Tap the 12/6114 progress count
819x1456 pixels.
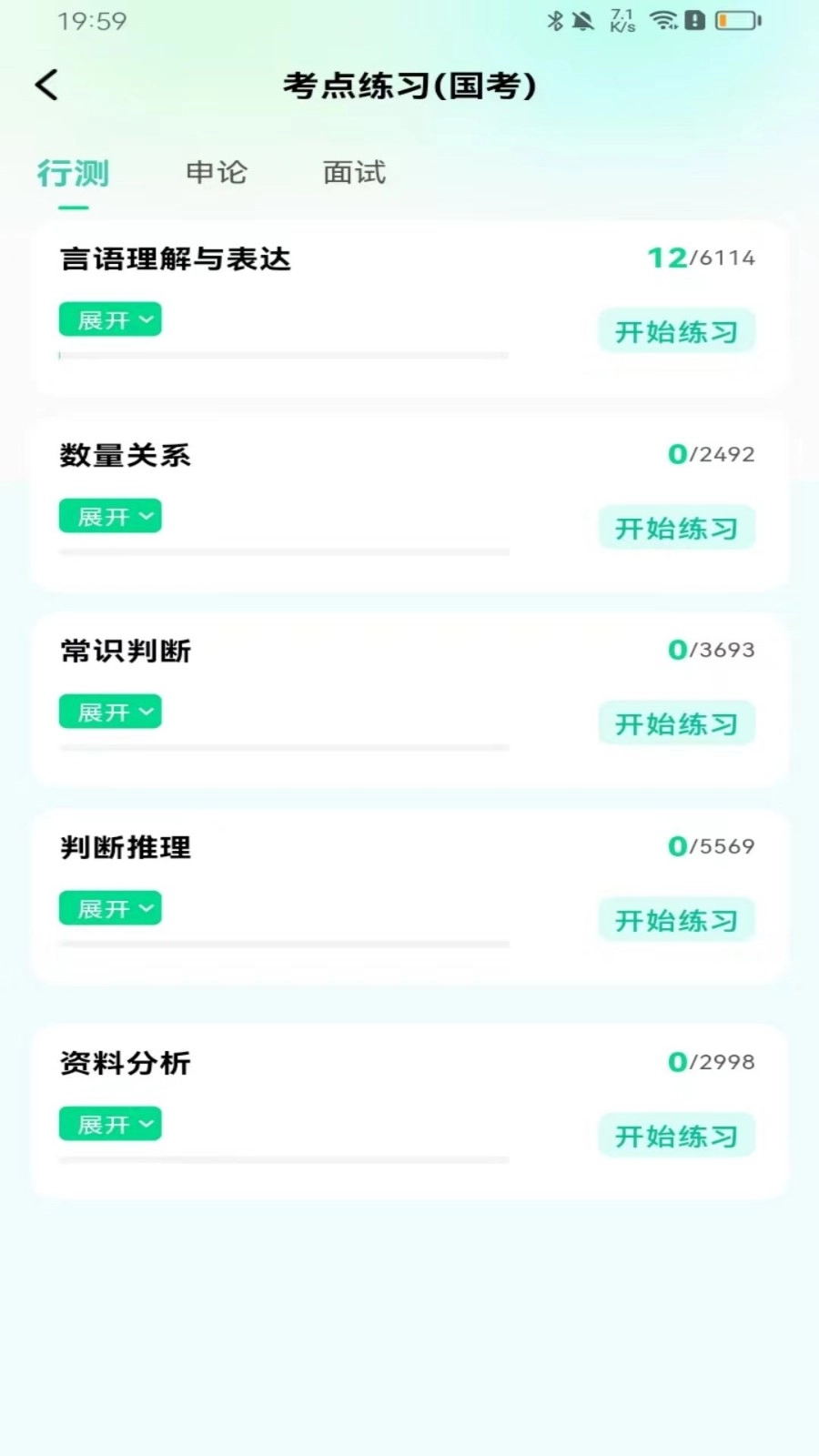tap(701, 258)
